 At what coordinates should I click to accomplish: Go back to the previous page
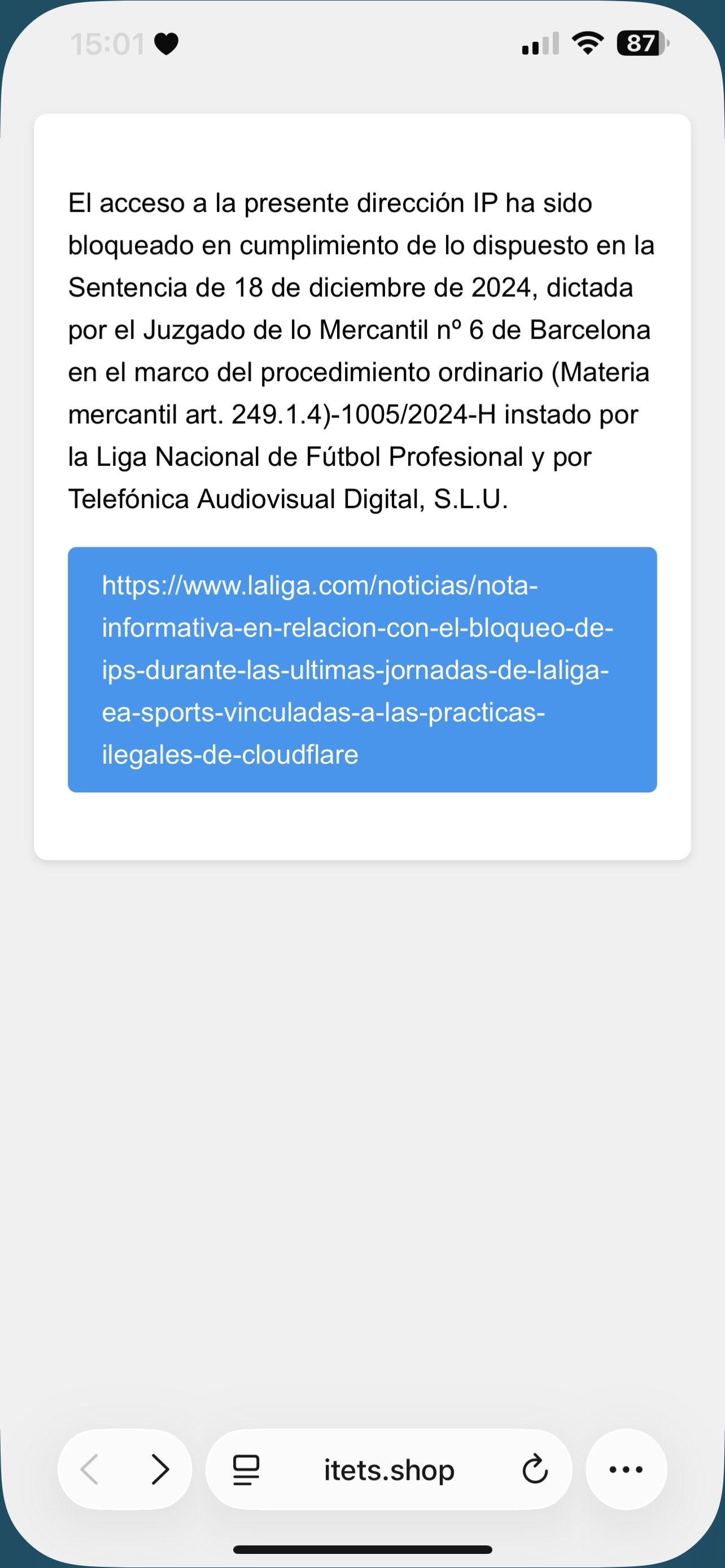(90, 1469)
